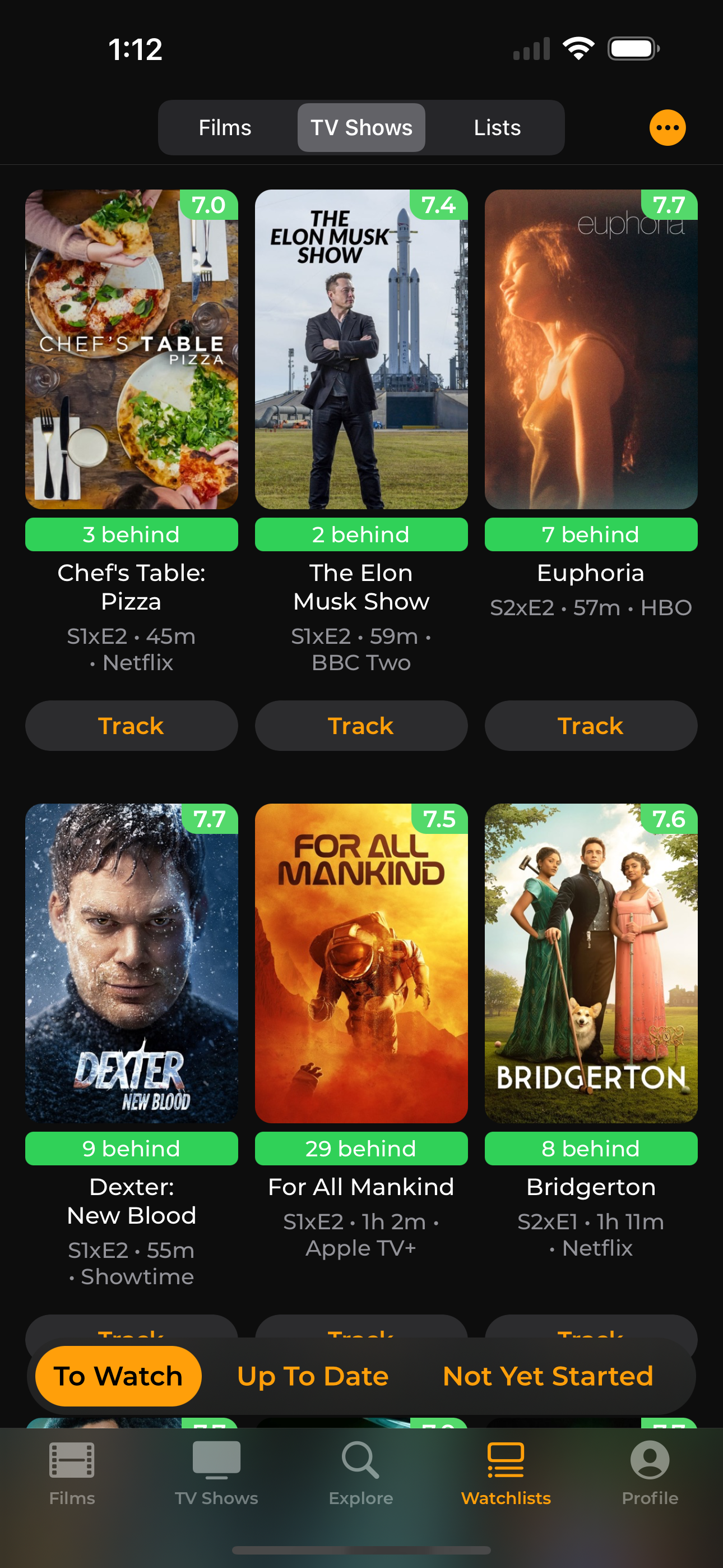Open the Bridgerton poster
This screenshot has height=1568, width=723.
click(x=591, y=963)
